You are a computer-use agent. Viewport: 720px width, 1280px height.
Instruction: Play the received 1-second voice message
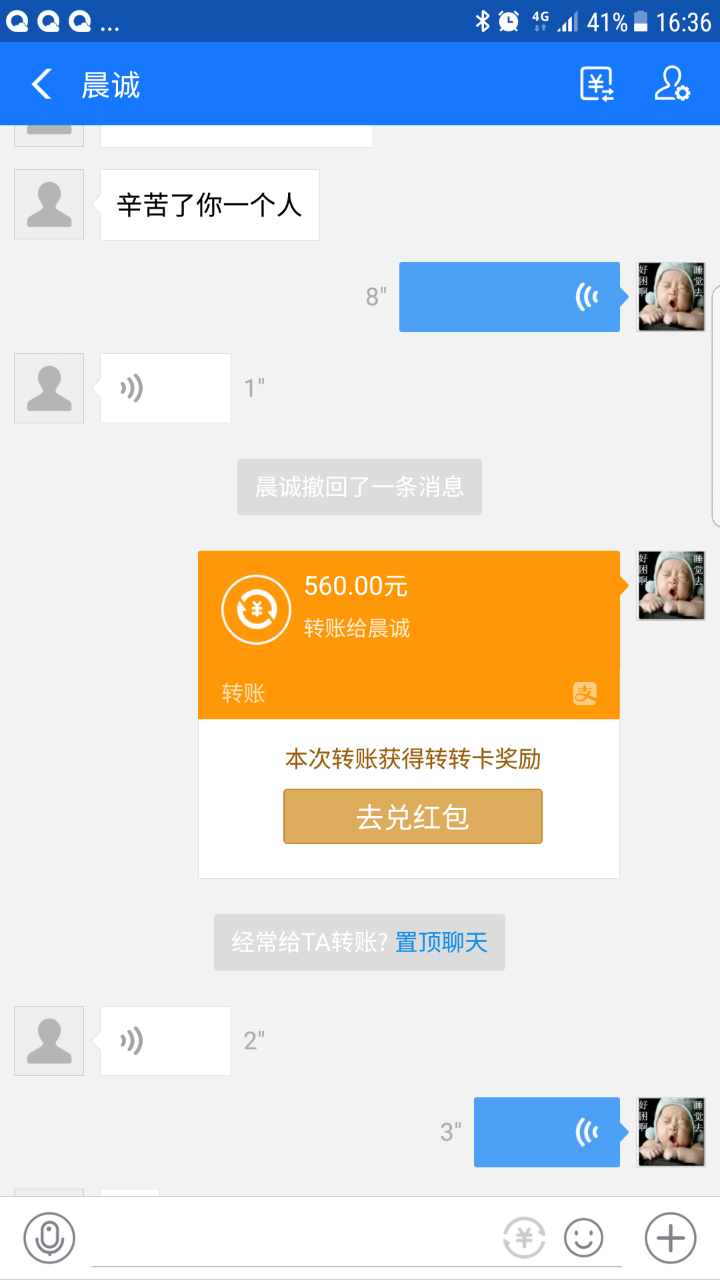(165, 388)
